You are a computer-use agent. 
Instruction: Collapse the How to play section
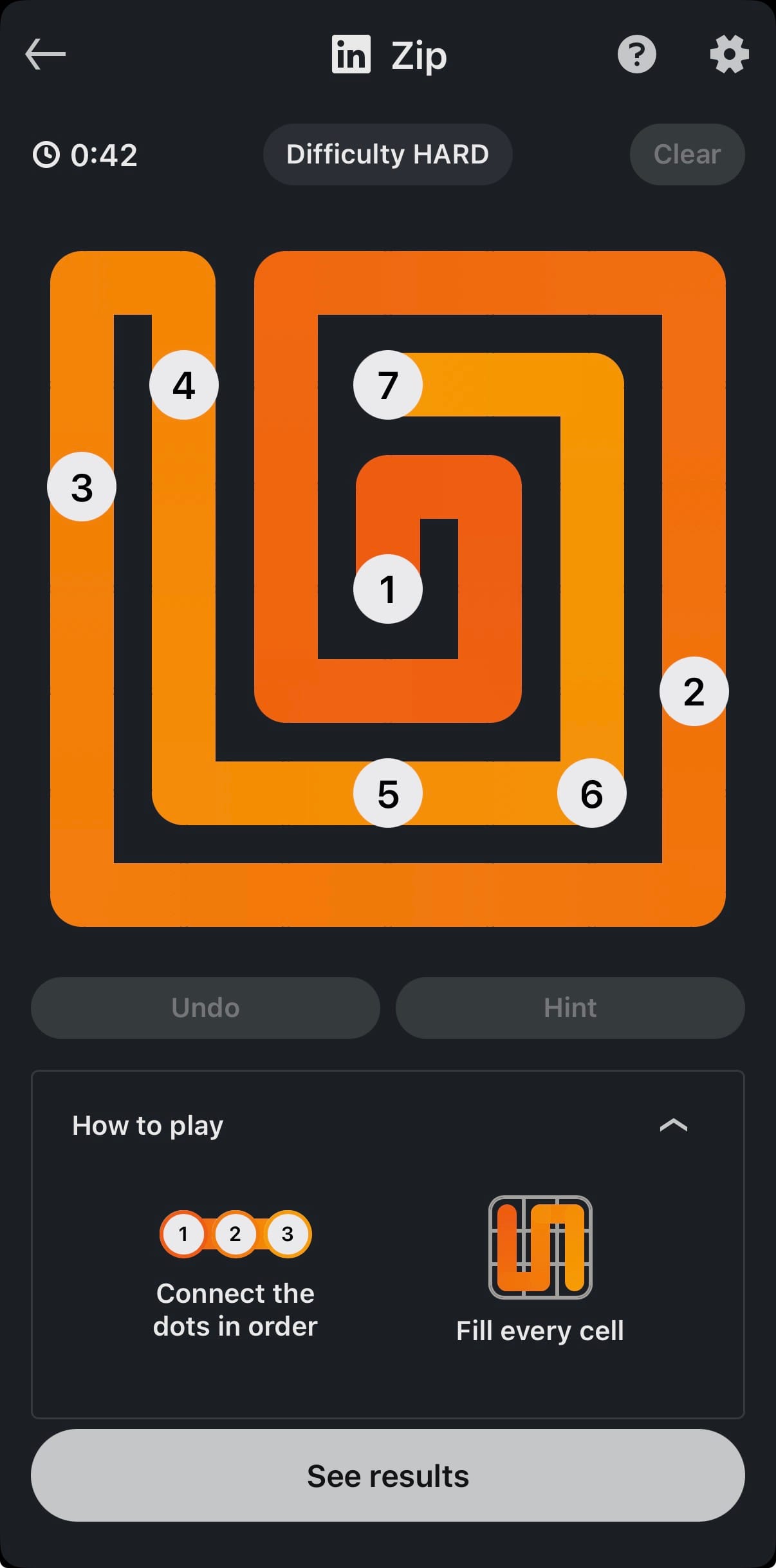point(673,1126)
